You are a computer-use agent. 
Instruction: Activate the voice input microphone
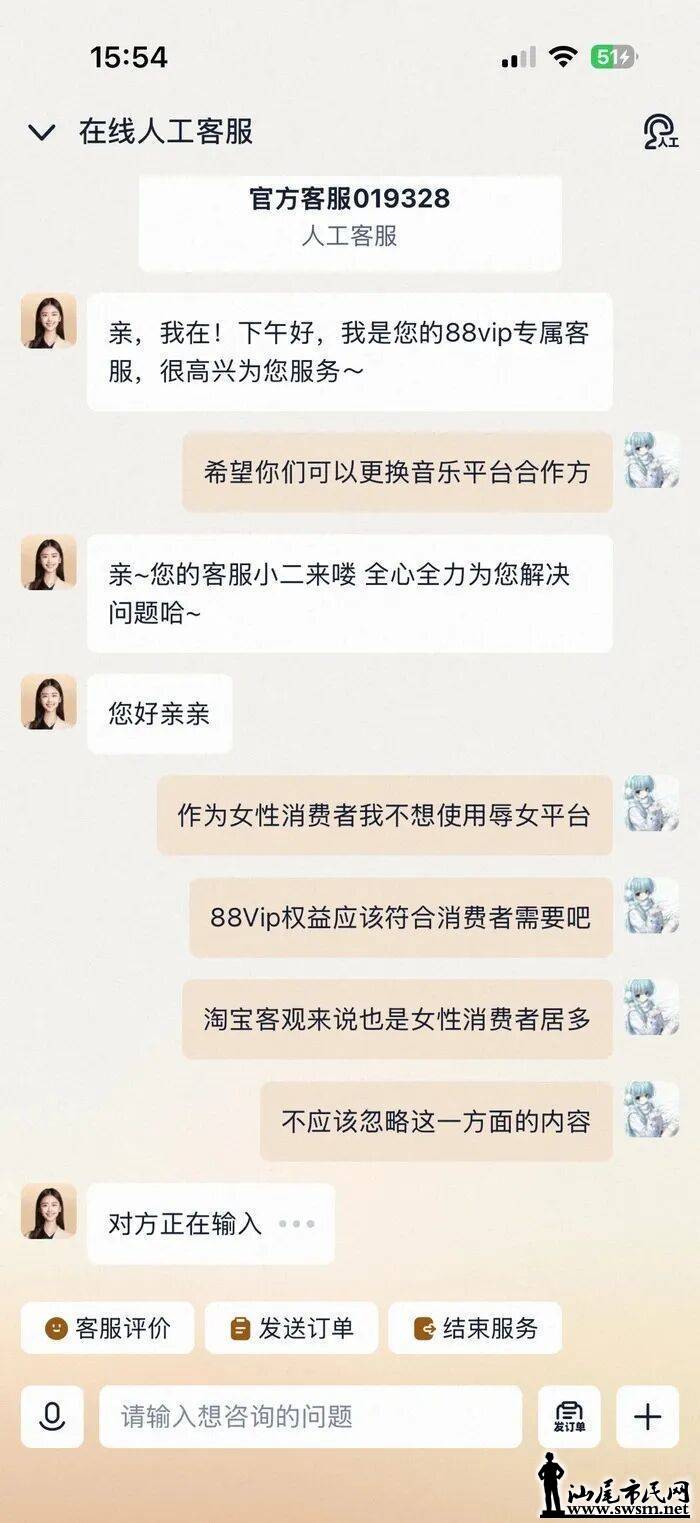click(x=52, y=1416)
